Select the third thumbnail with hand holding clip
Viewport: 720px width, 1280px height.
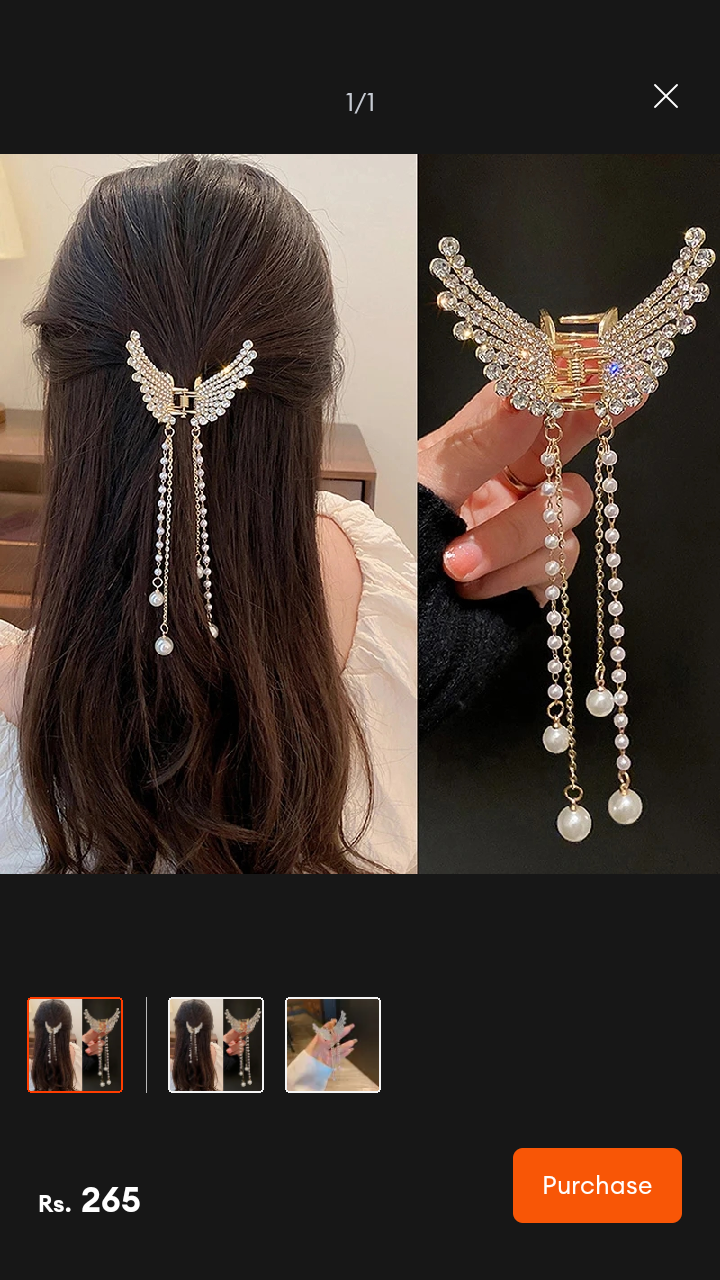(x=333, y=1045)
